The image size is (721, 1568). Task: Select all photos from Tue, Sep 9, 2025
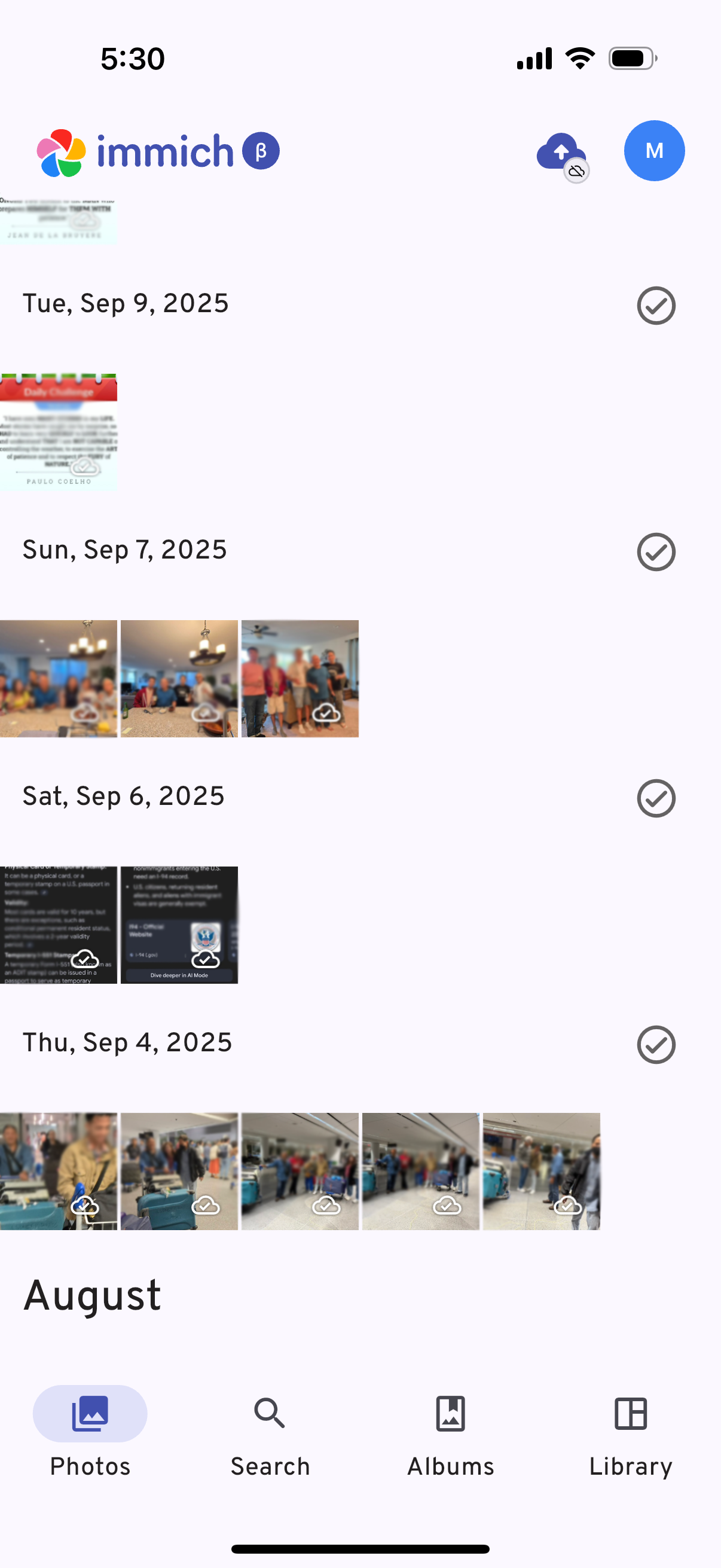point(656,306)
